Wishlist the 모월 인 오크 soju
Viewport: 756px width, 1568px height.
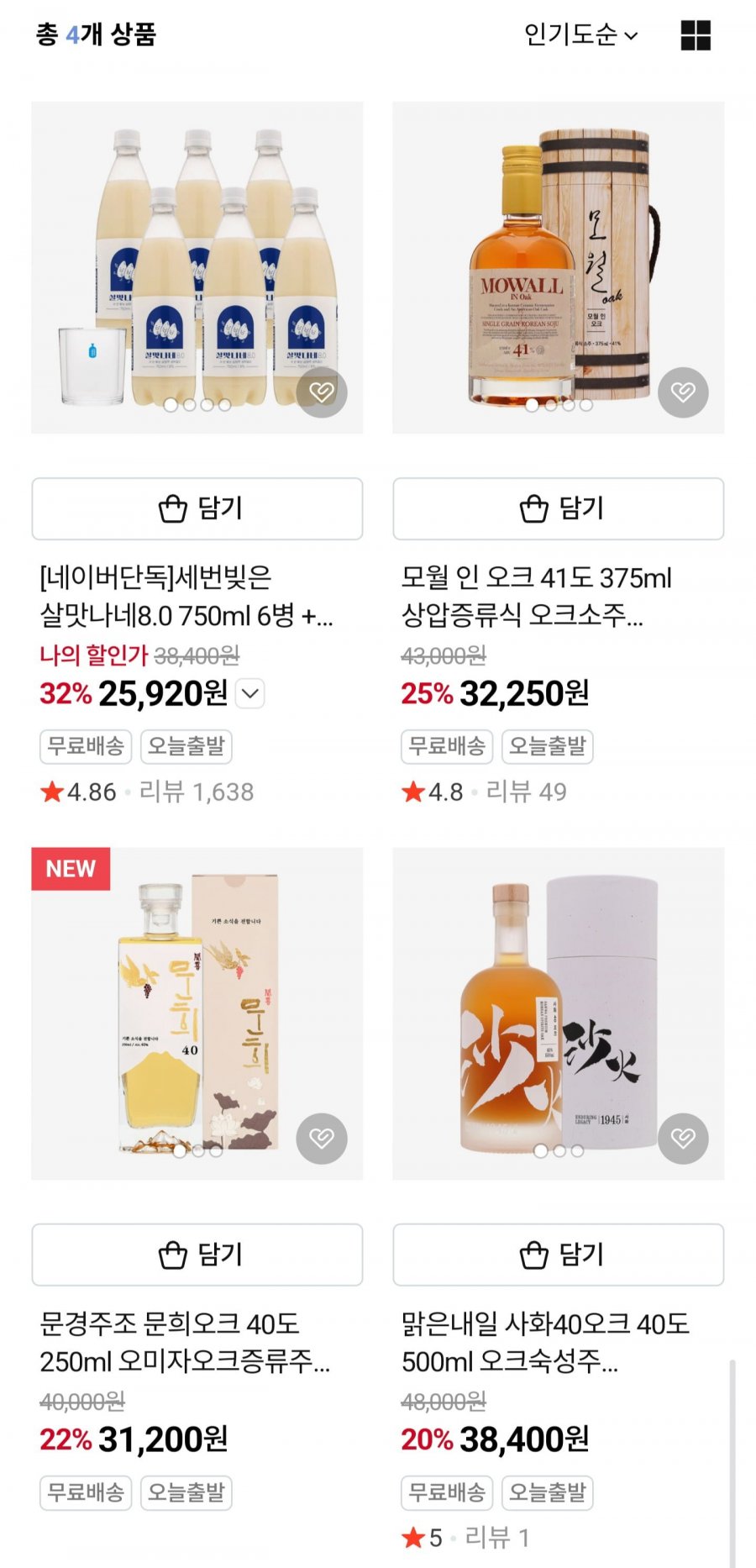pyautogui.click(x=683, y=392)
